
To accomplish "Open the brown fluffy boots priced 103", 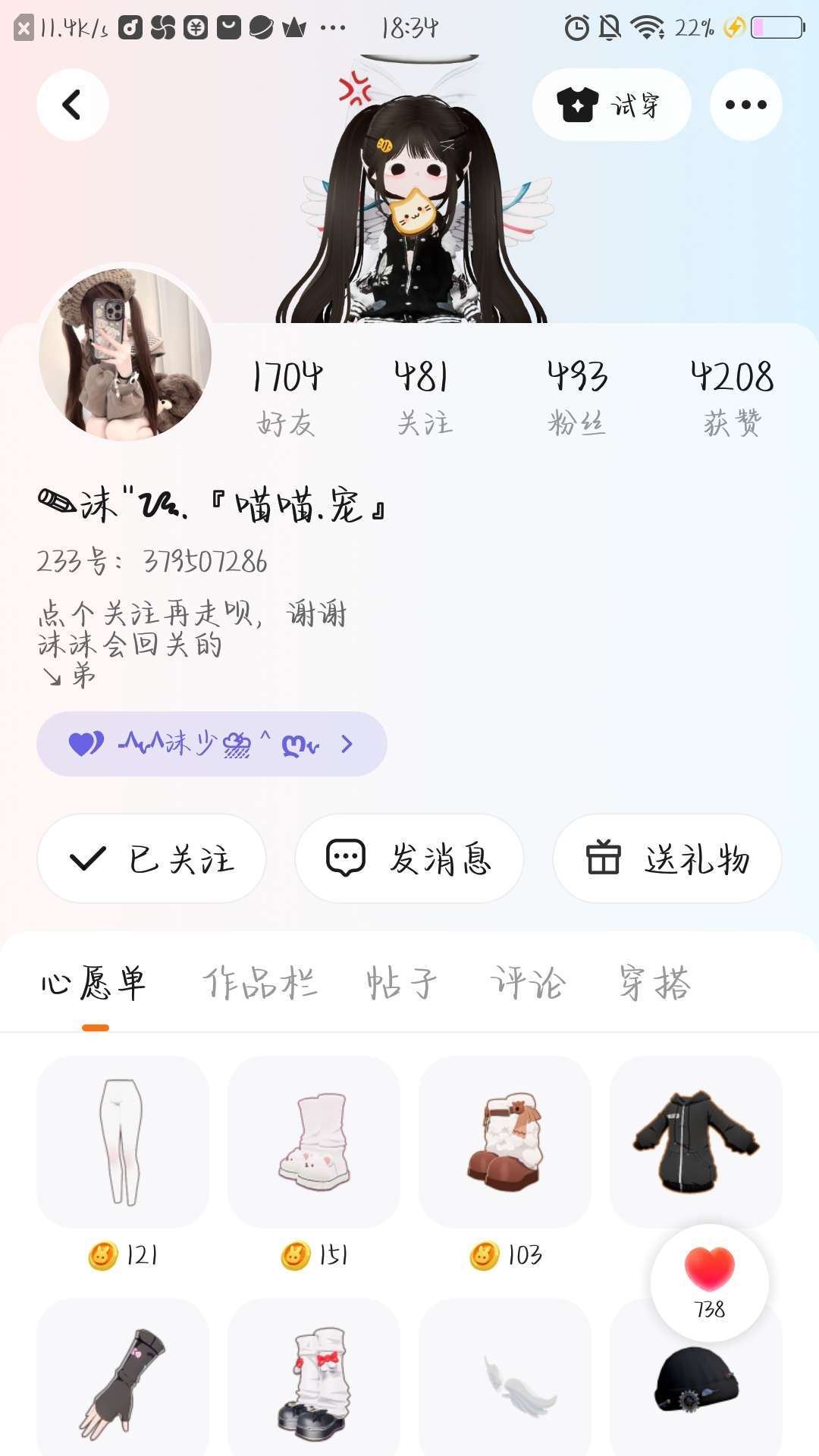I will click(505, 1142).
